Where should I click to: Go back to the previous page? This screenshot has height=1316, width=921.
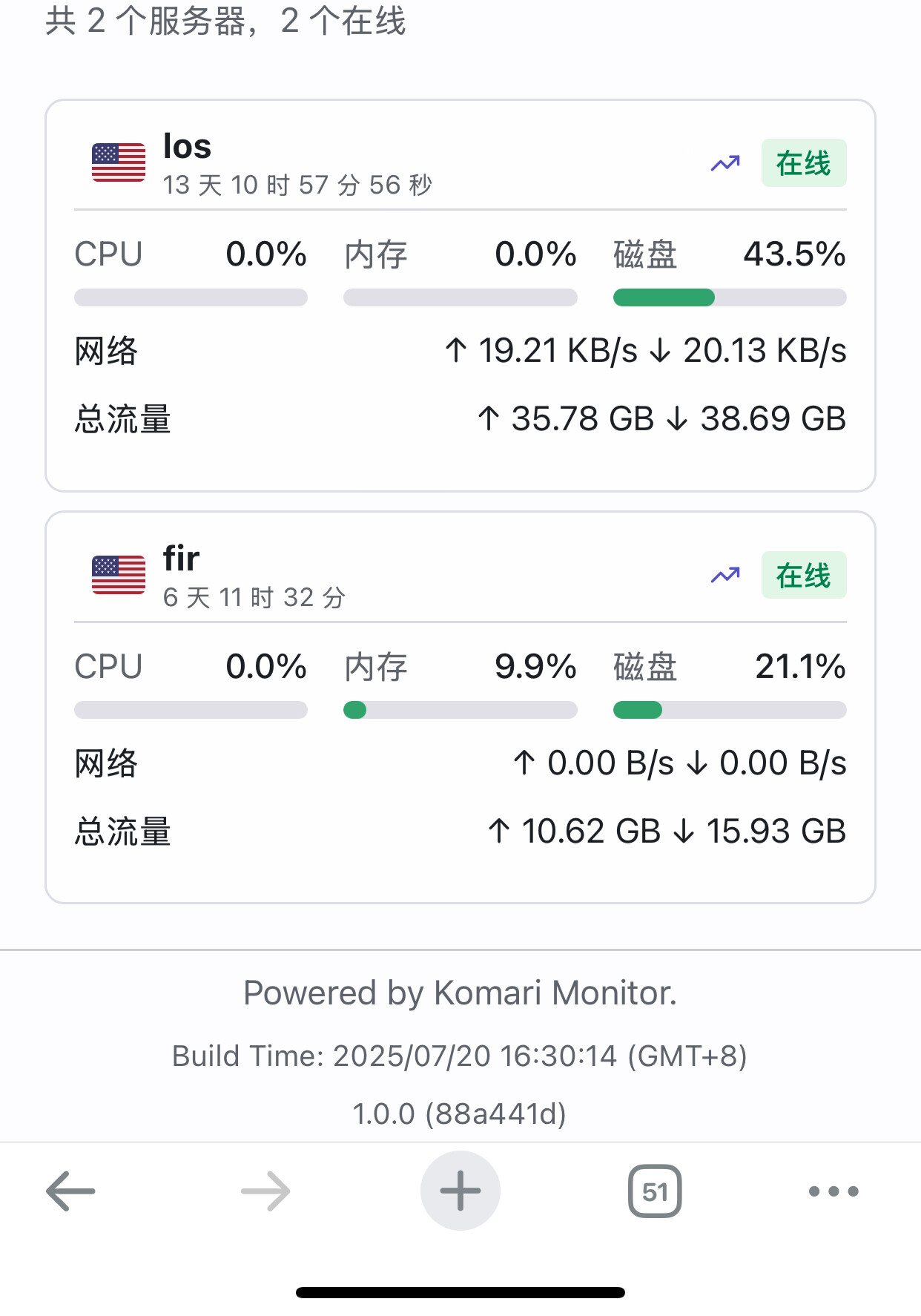(x=70, y=1191)
